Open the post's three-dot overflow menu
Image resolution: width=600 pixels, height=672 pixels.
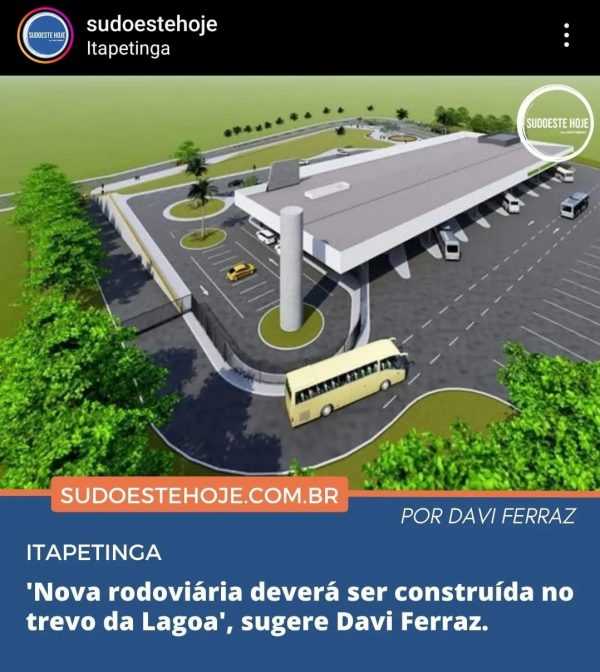(566, 36)
